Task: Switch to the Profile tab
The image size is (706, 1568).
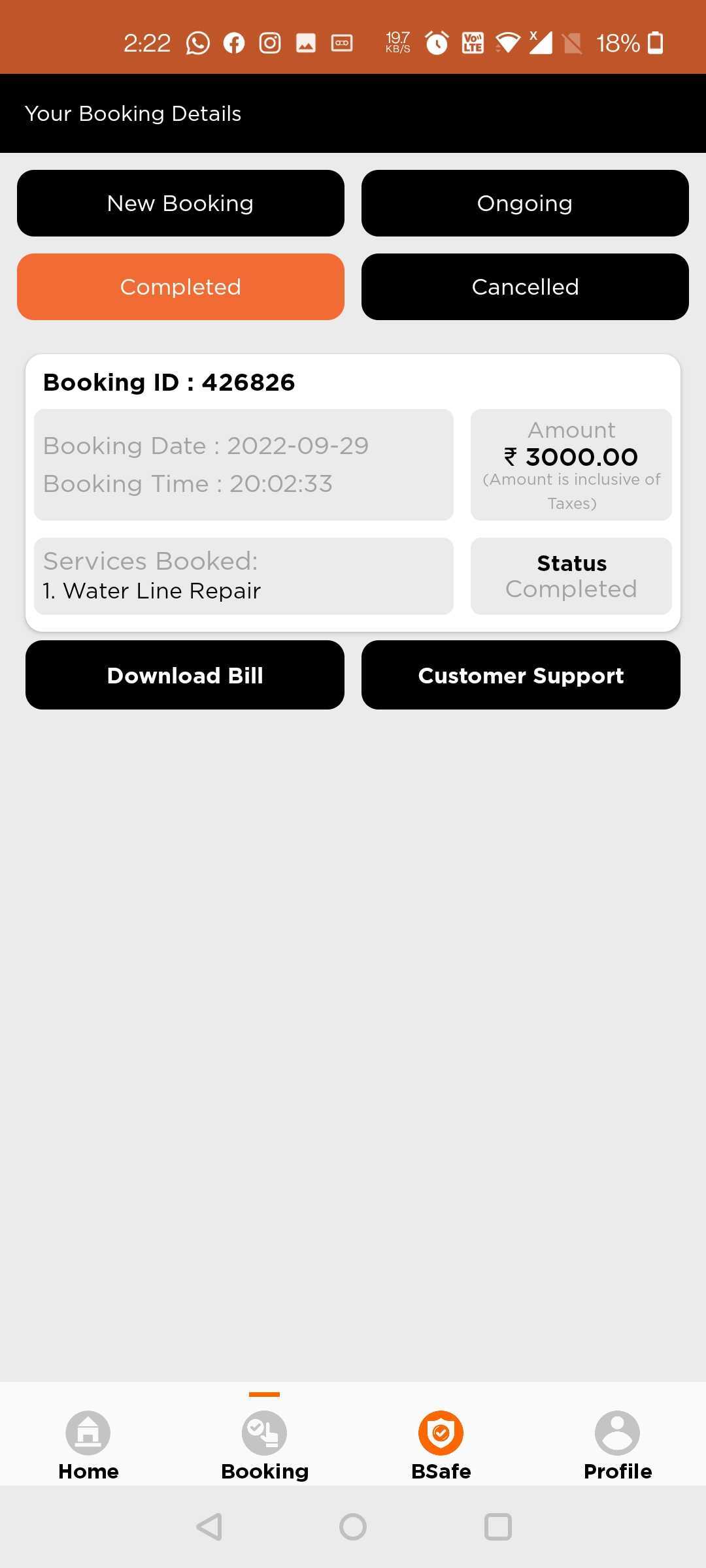Action: [618, 1445]
